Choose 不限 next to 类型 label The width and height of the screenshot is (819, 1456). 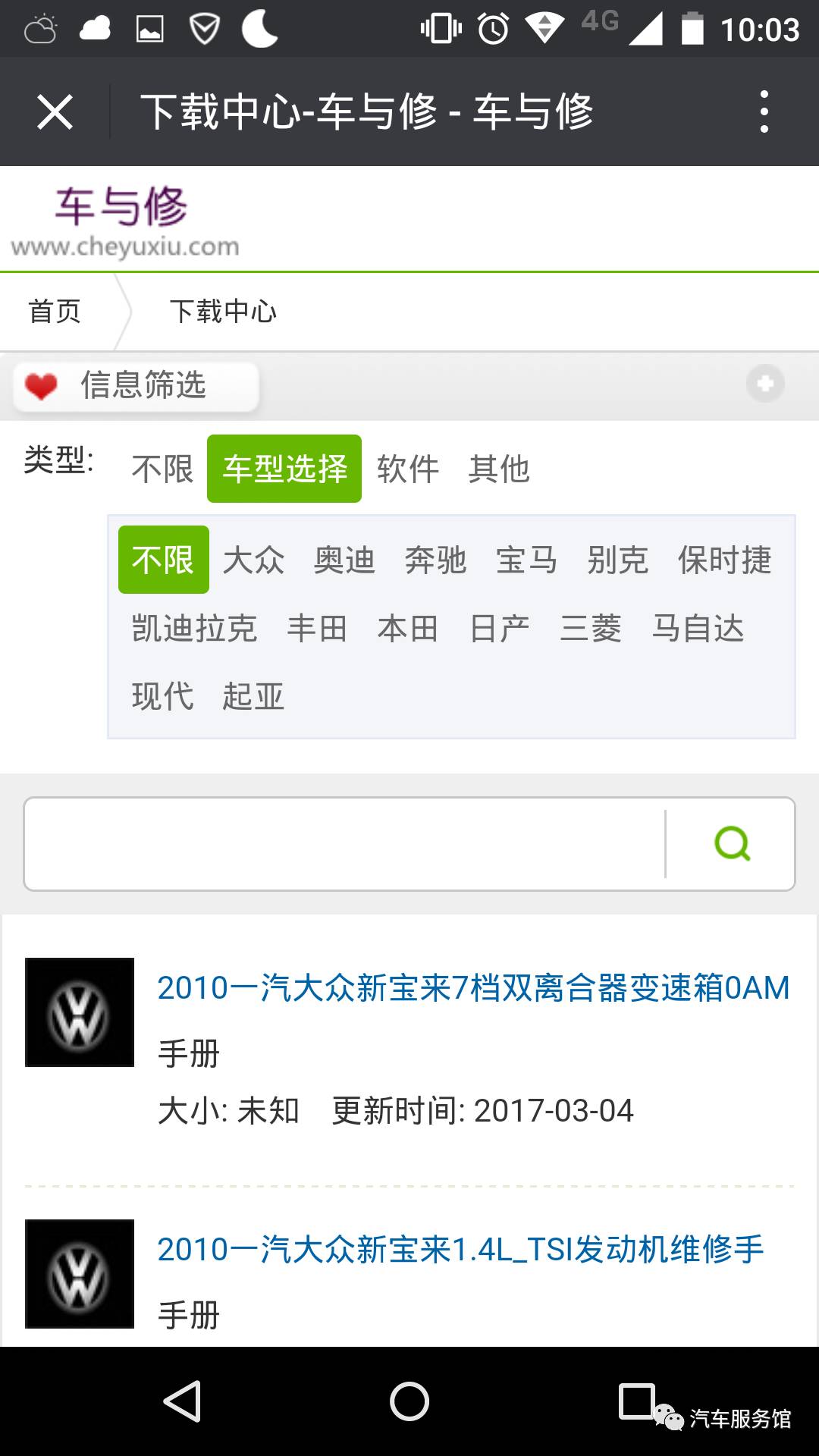click(162, 469)
